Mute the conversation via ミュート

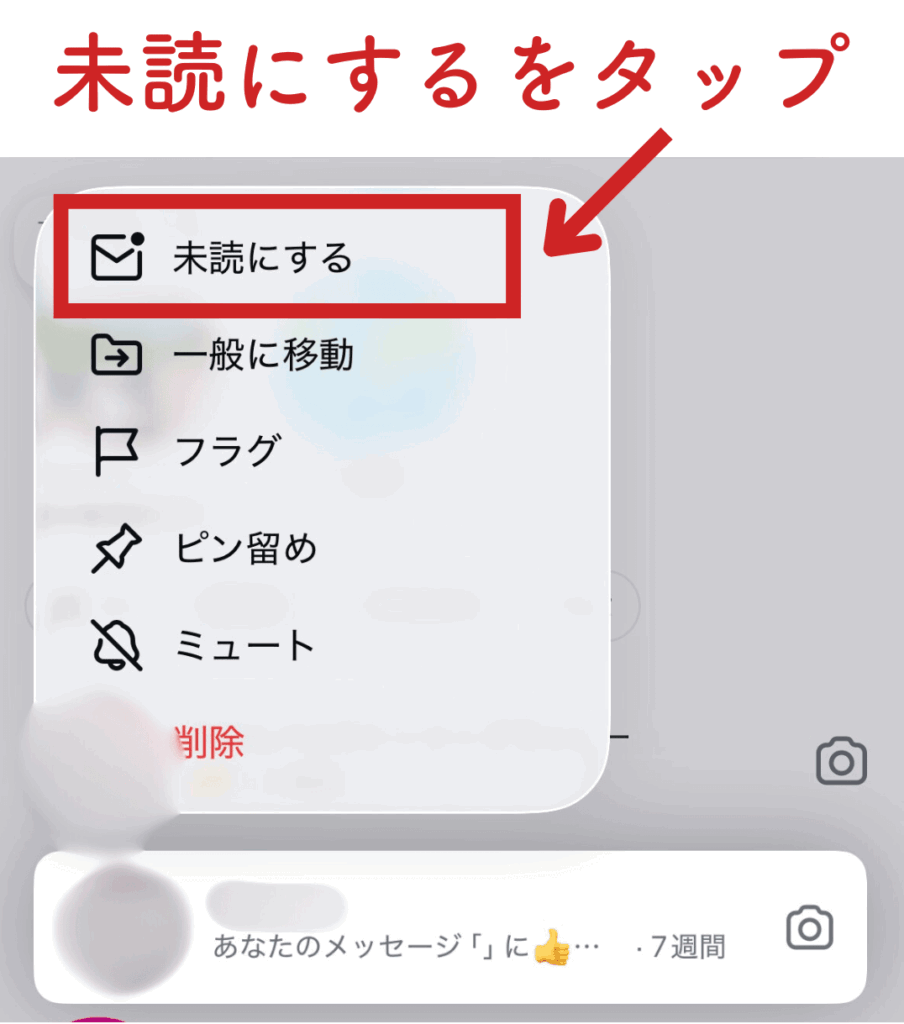click(245, 646)
